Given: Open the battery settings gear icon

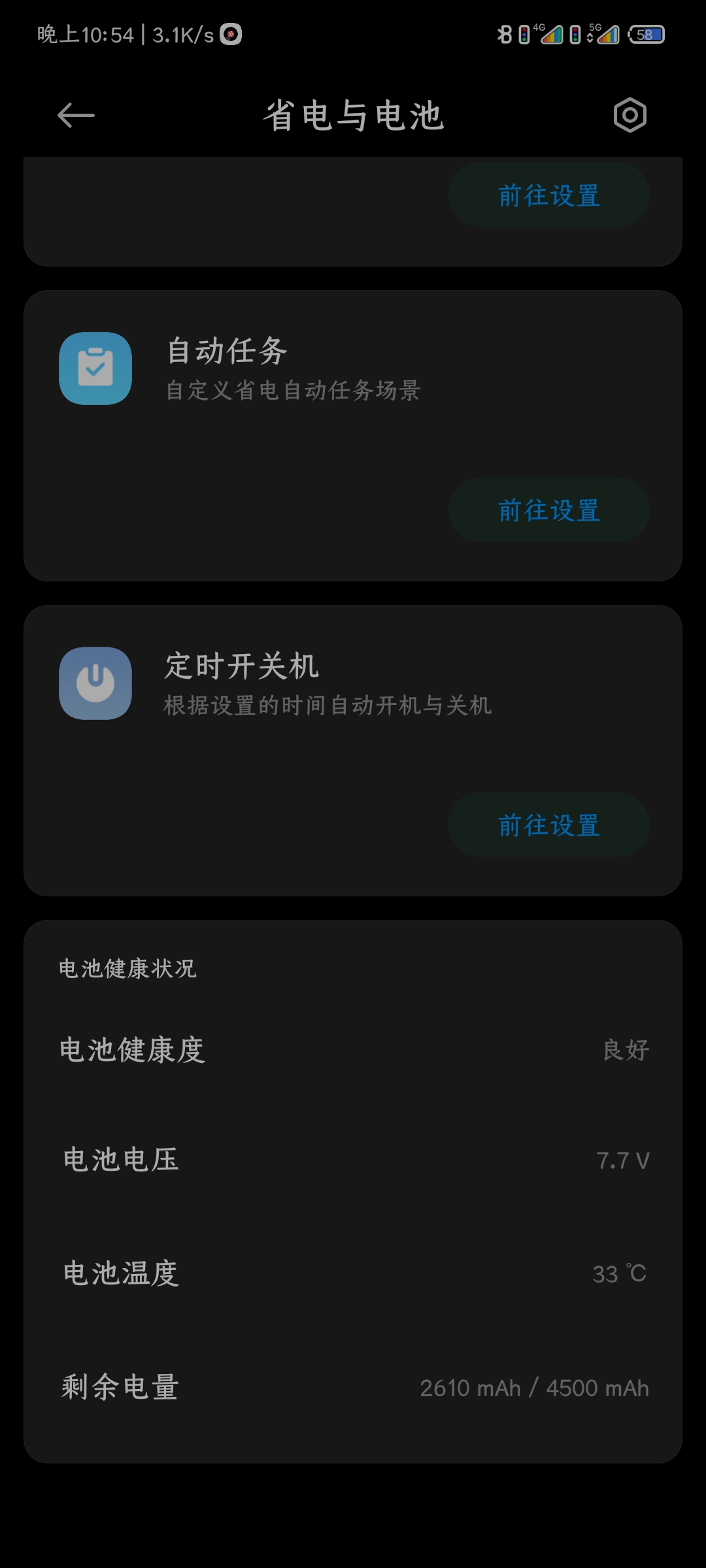Looking at the screenshot, I should [x=630, y=116].
